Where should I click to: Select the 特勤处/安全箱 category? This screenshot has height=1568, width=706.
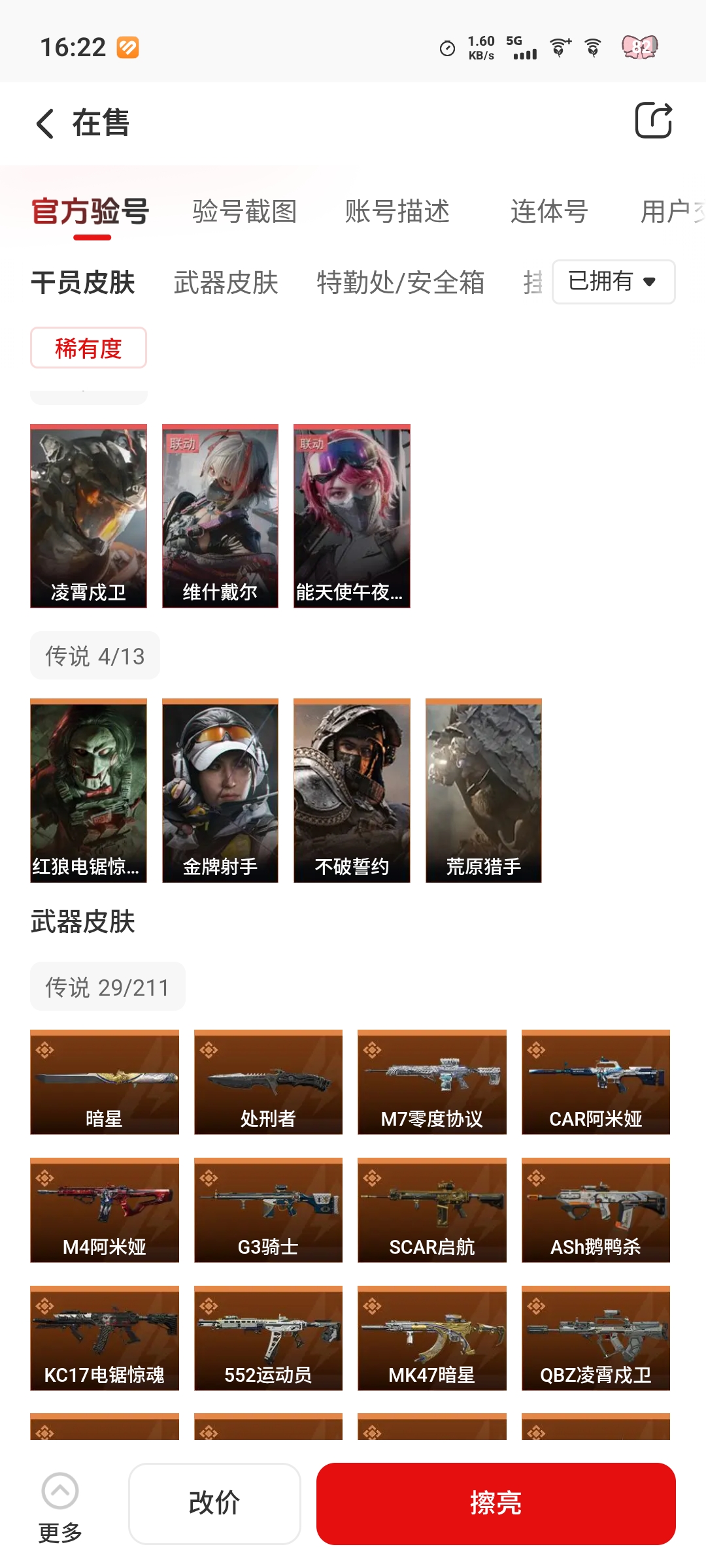click(x=401, y=283)
